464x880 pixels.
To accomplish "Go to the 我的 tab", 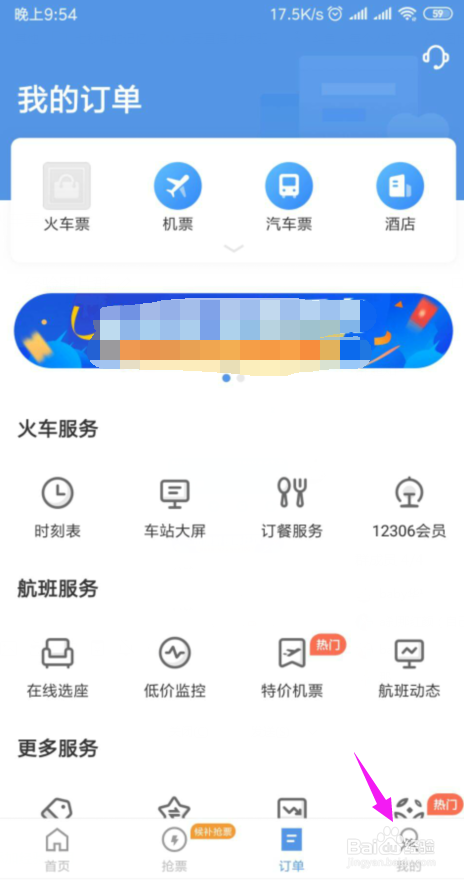I will tap(408, 850).
